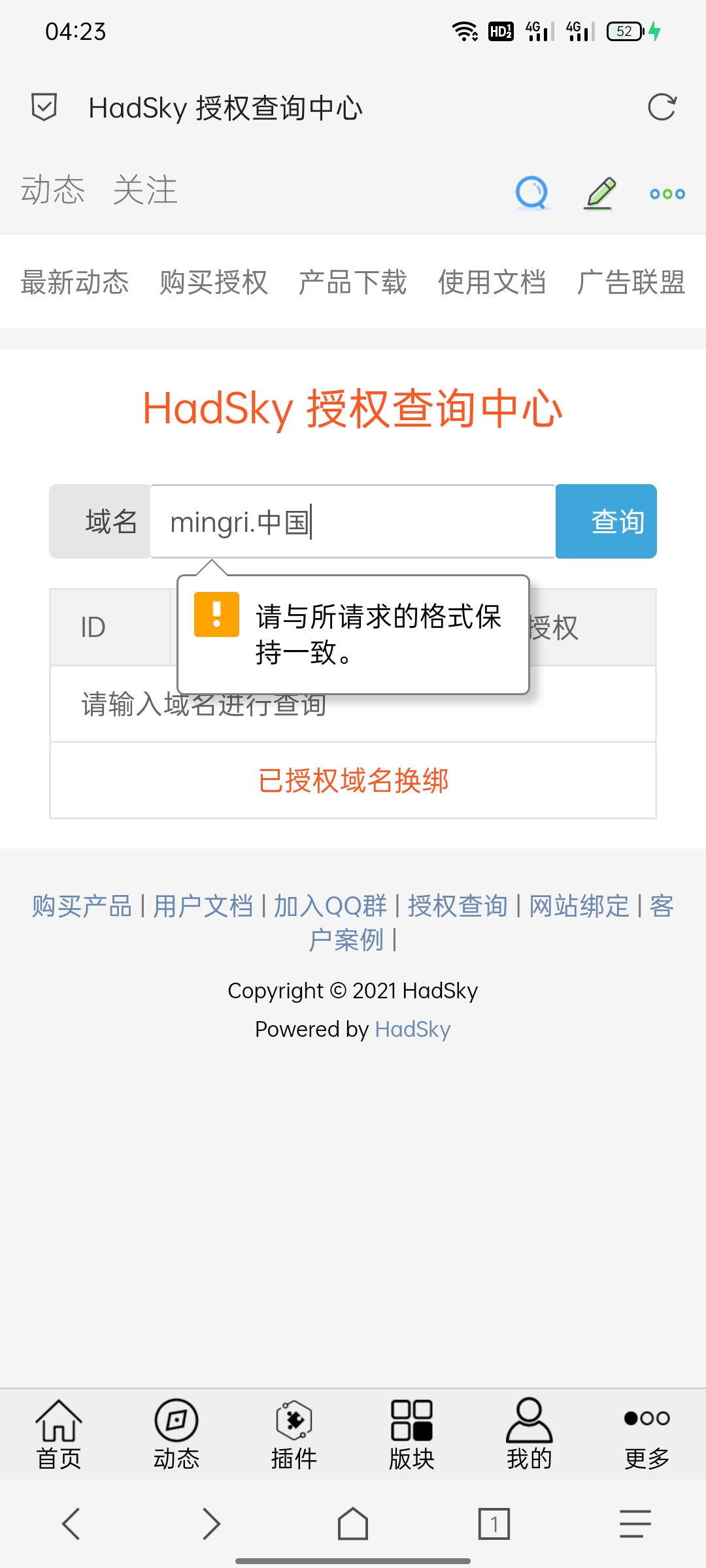Tap the blue 查询 button
This screenshot has width=706, height=1568.
[607, 521]
